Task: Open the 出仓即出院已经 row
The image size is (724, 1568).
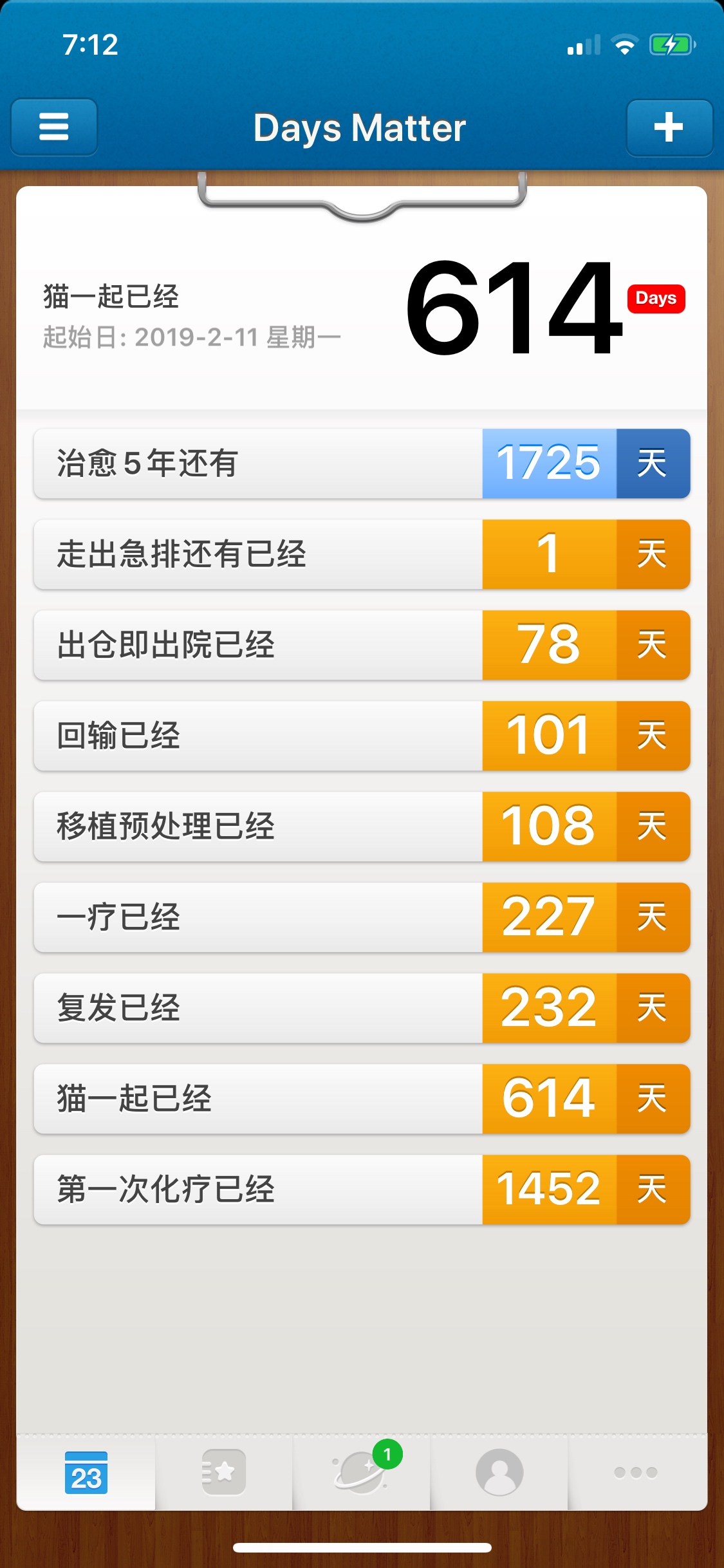Action: [362, 645]
